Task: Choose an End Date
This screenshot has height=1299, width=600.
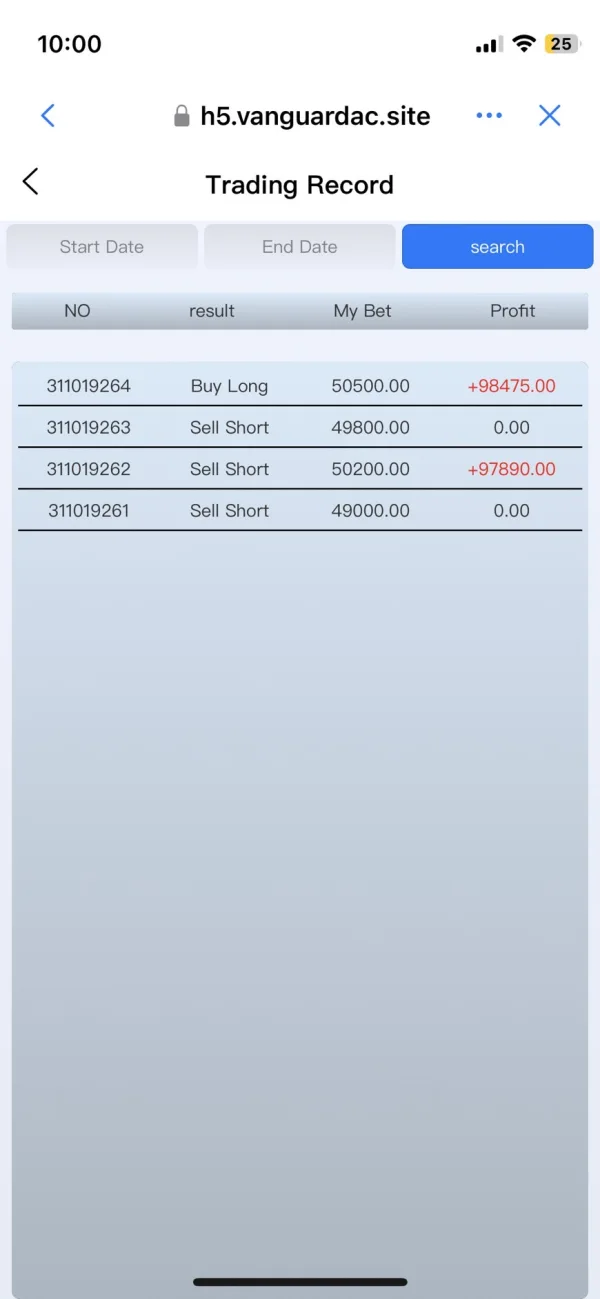Action: (x=299, y=247)
